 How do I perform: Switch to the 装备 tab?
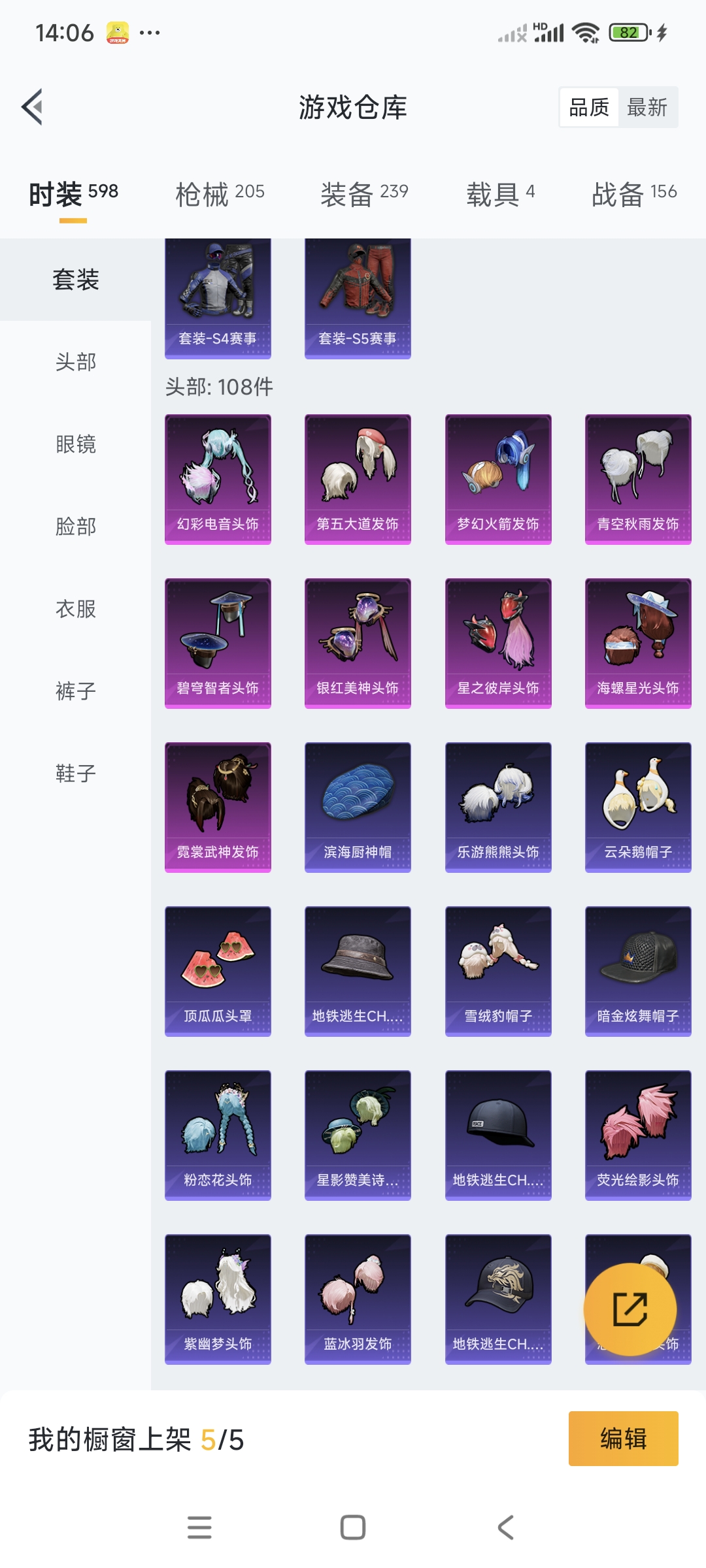[364, 193]
